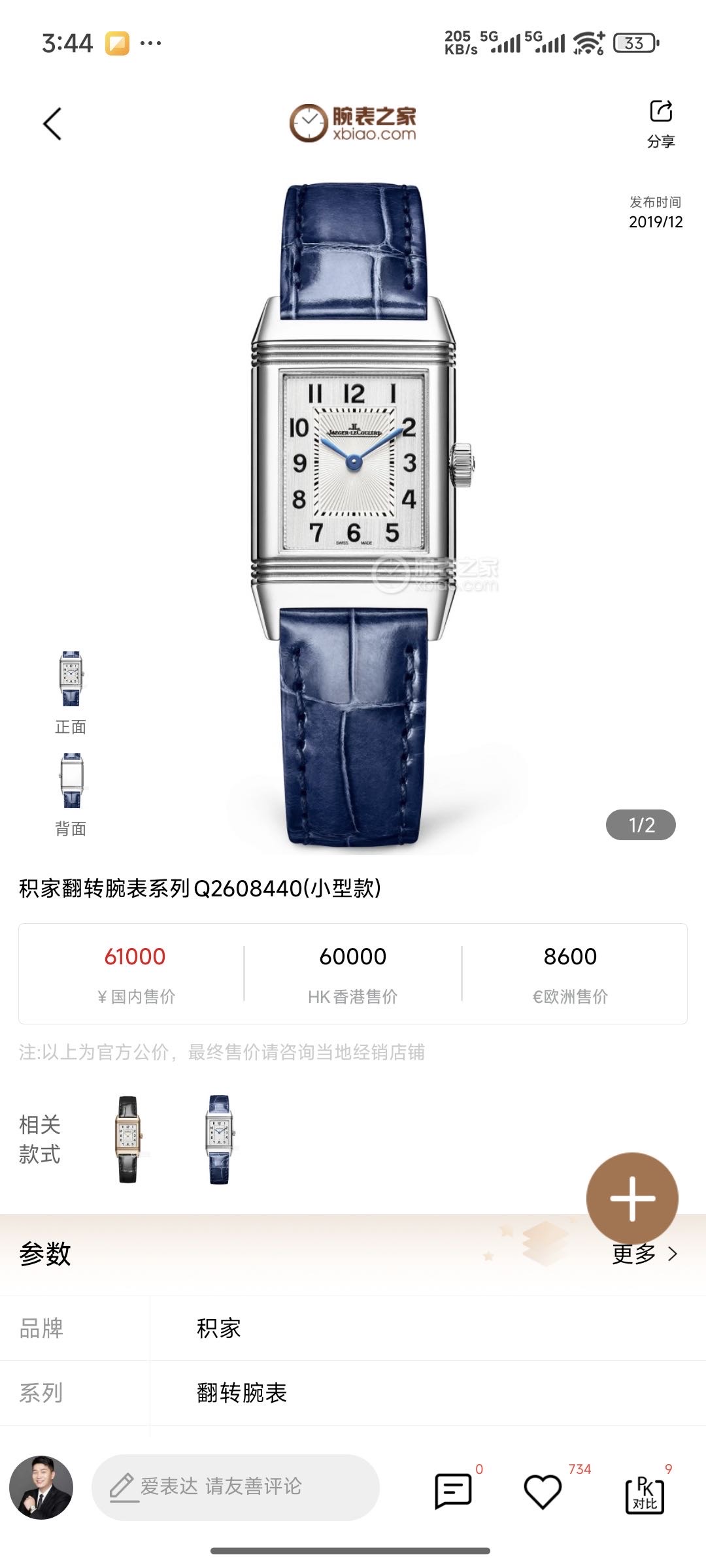The height and width of the screenshot is (1568, 706).
Task: View the back (背面) thumbnail image
Action: tap(71, 781)
